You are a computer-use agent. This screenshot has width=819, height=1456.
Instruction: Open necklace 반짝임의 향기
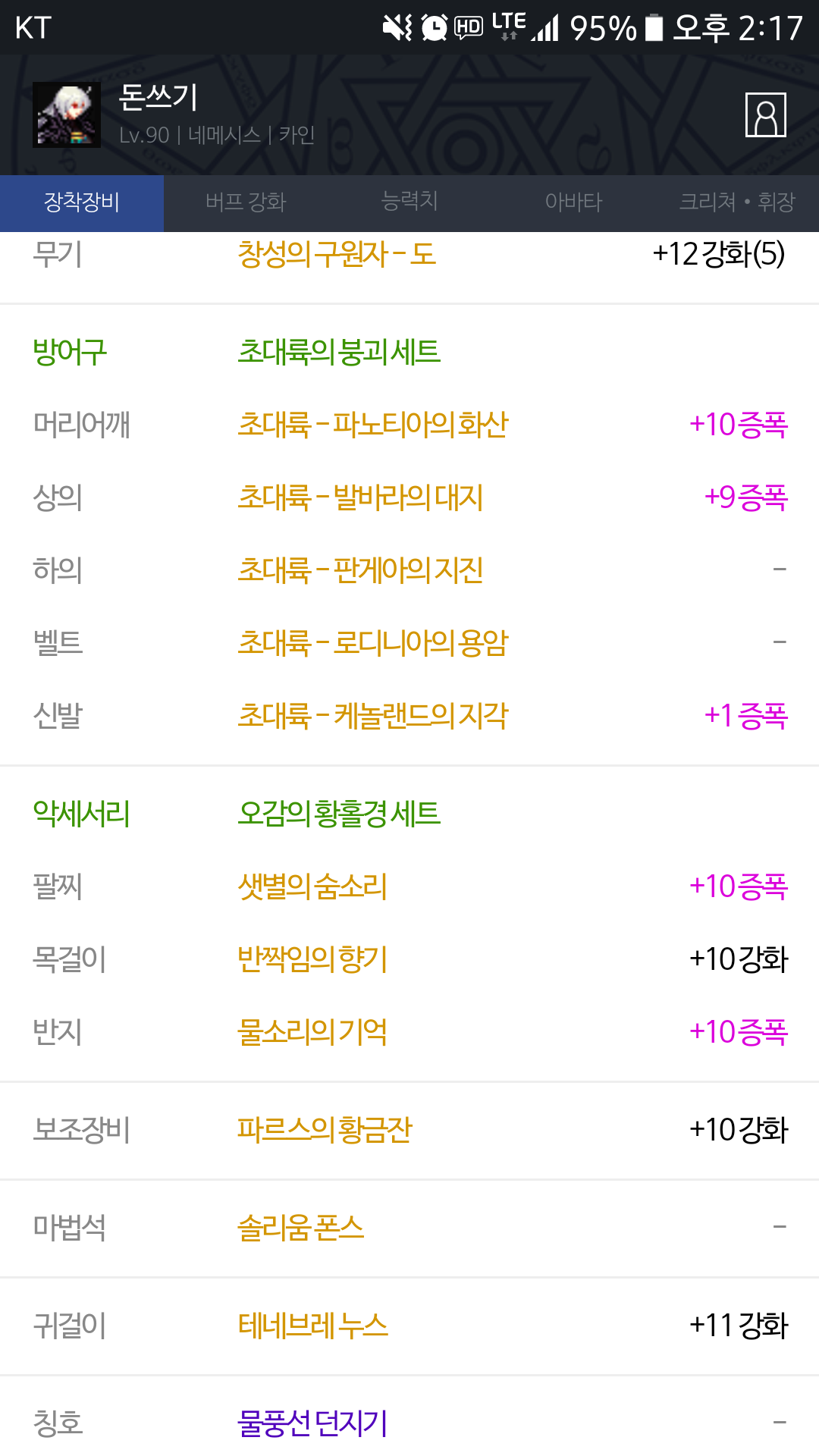click(312, 959)
